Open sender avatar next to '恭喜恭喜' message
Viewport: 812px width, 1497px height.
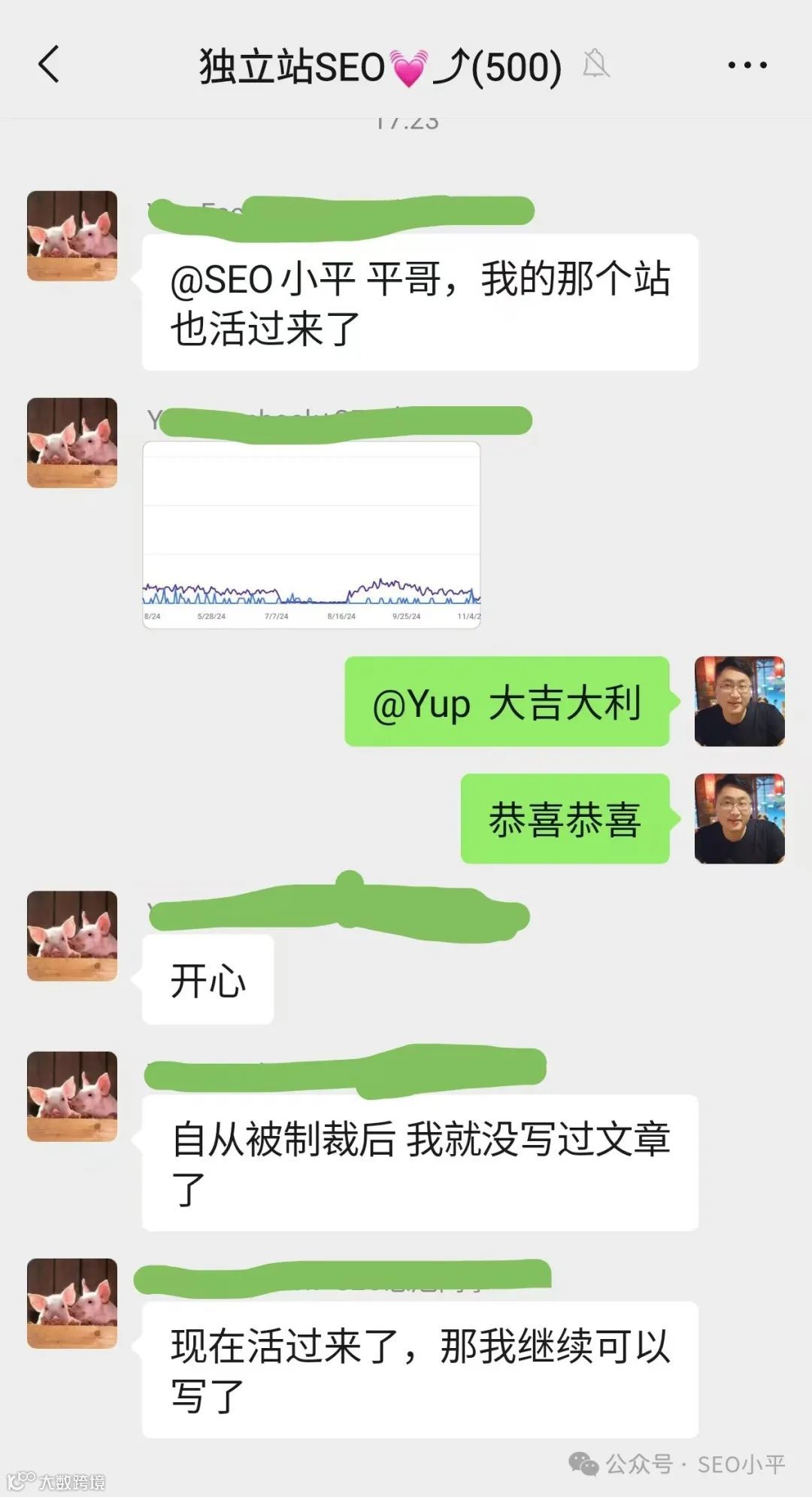[x=739, y=818]
